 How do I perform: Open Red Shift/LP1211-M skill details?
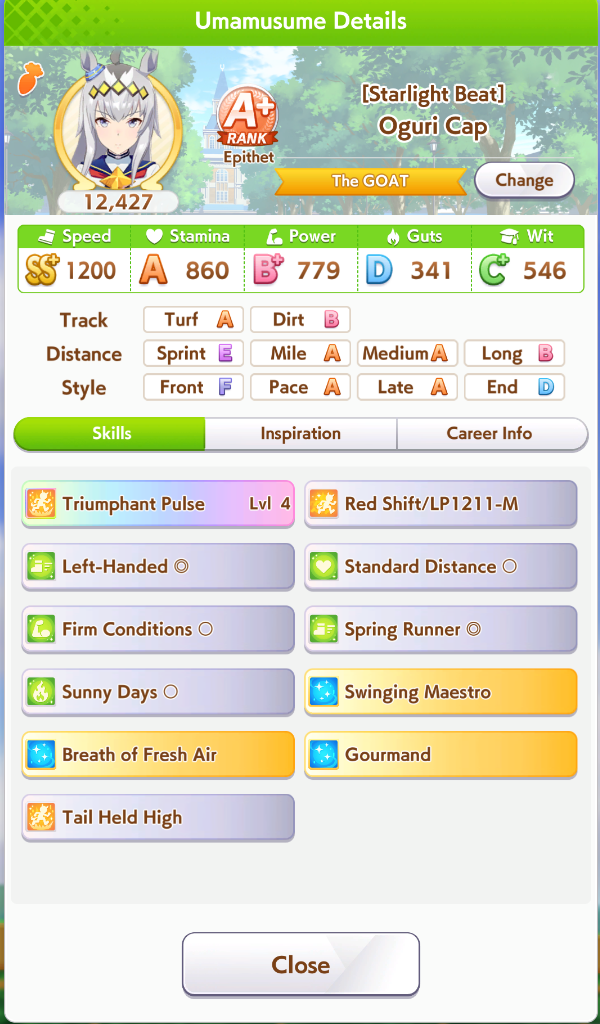[x=441, y=504]
